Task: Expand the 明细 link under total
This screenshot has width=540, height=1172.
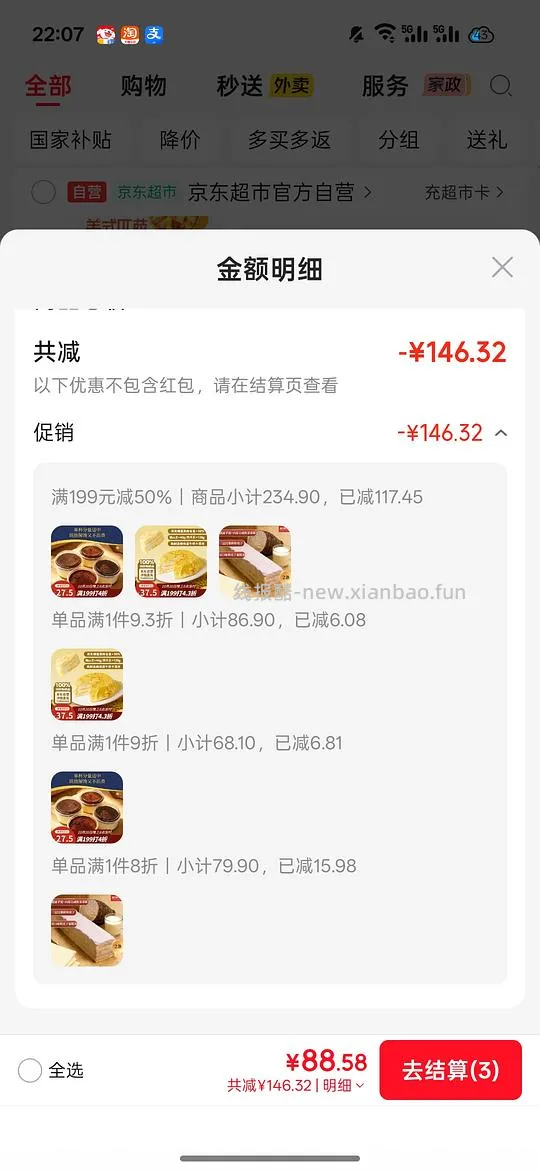Action: point(343,1085)
